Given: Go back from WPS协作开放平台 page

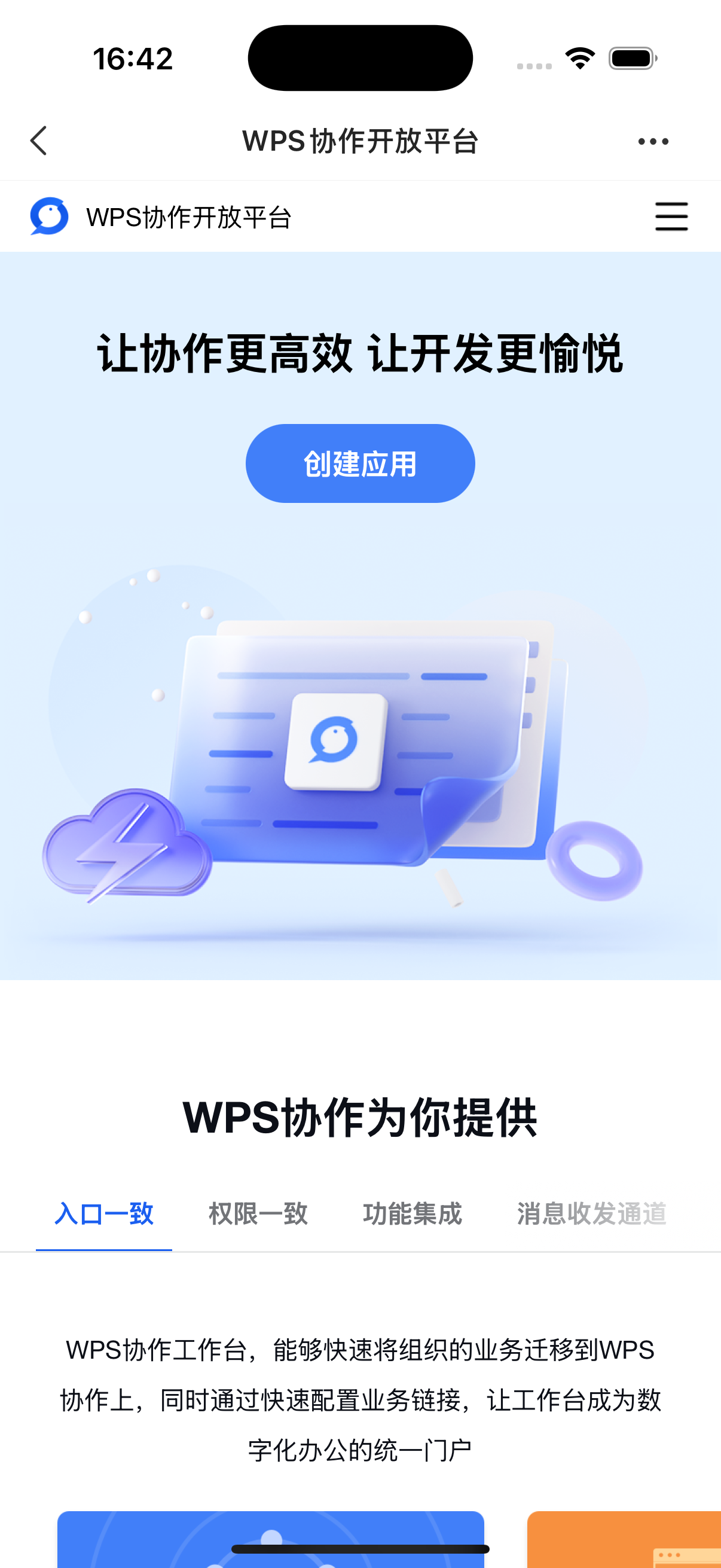Looking at the screenshot, I should click(x=39, y=141).
